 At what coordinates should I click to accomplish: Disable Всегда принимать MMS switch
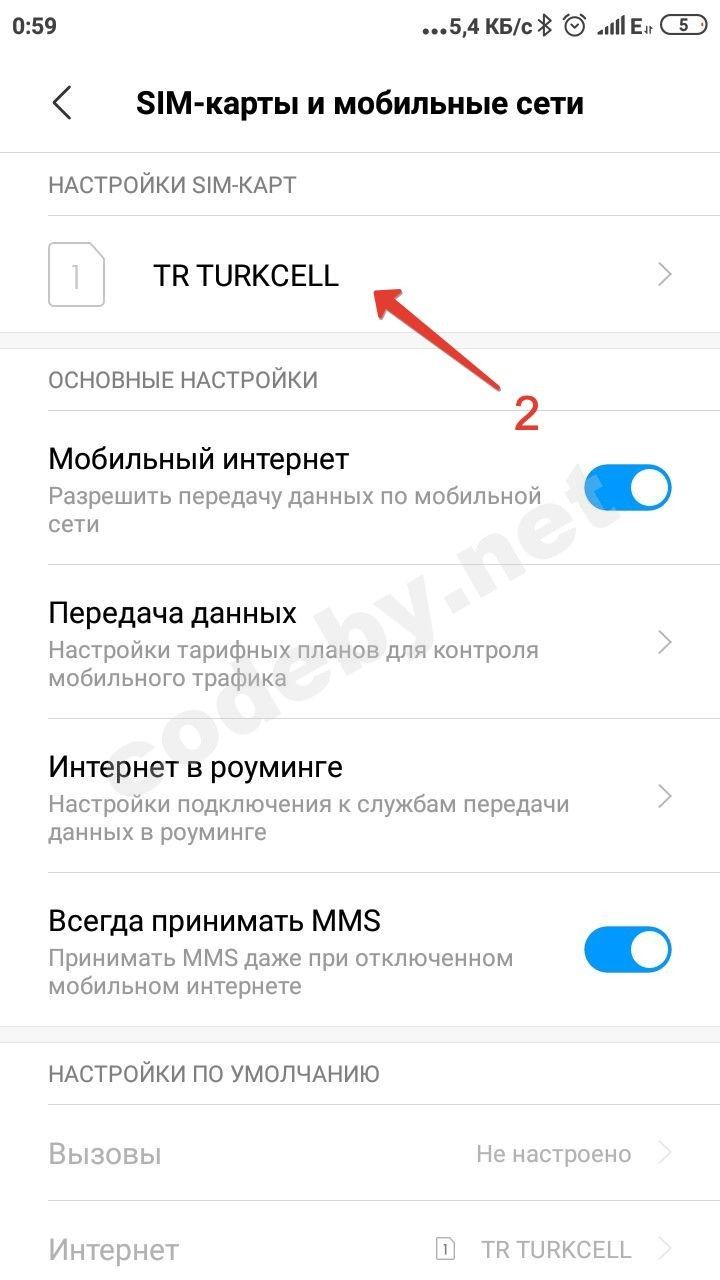(627, 950)
